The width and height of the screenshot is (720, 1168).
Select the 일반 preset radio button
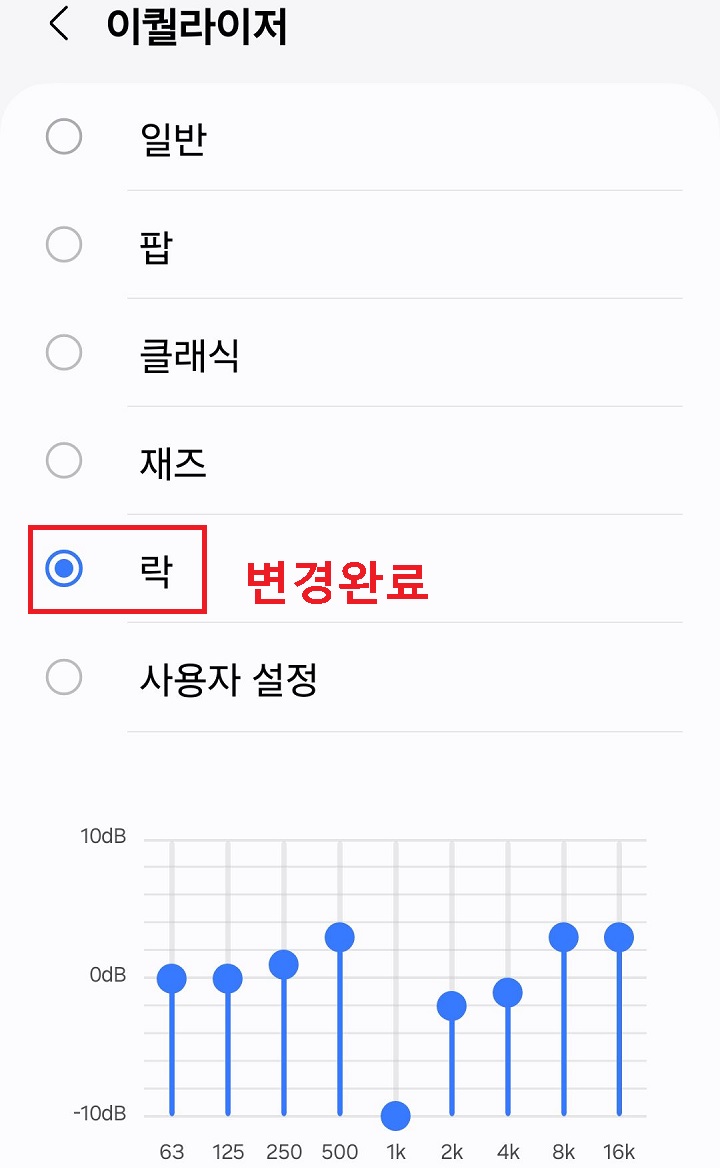63,136
